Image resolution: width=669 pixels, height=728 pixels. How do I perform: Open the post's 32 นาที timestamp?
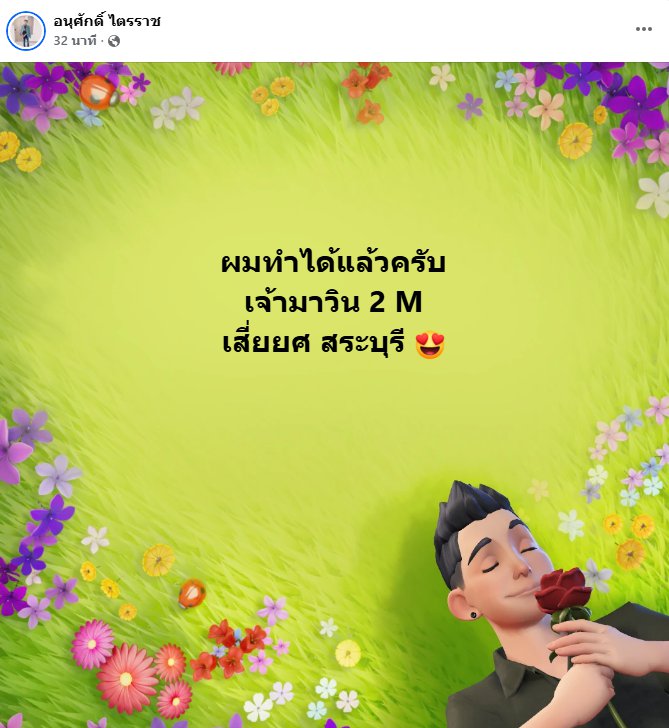pos(75,41)
